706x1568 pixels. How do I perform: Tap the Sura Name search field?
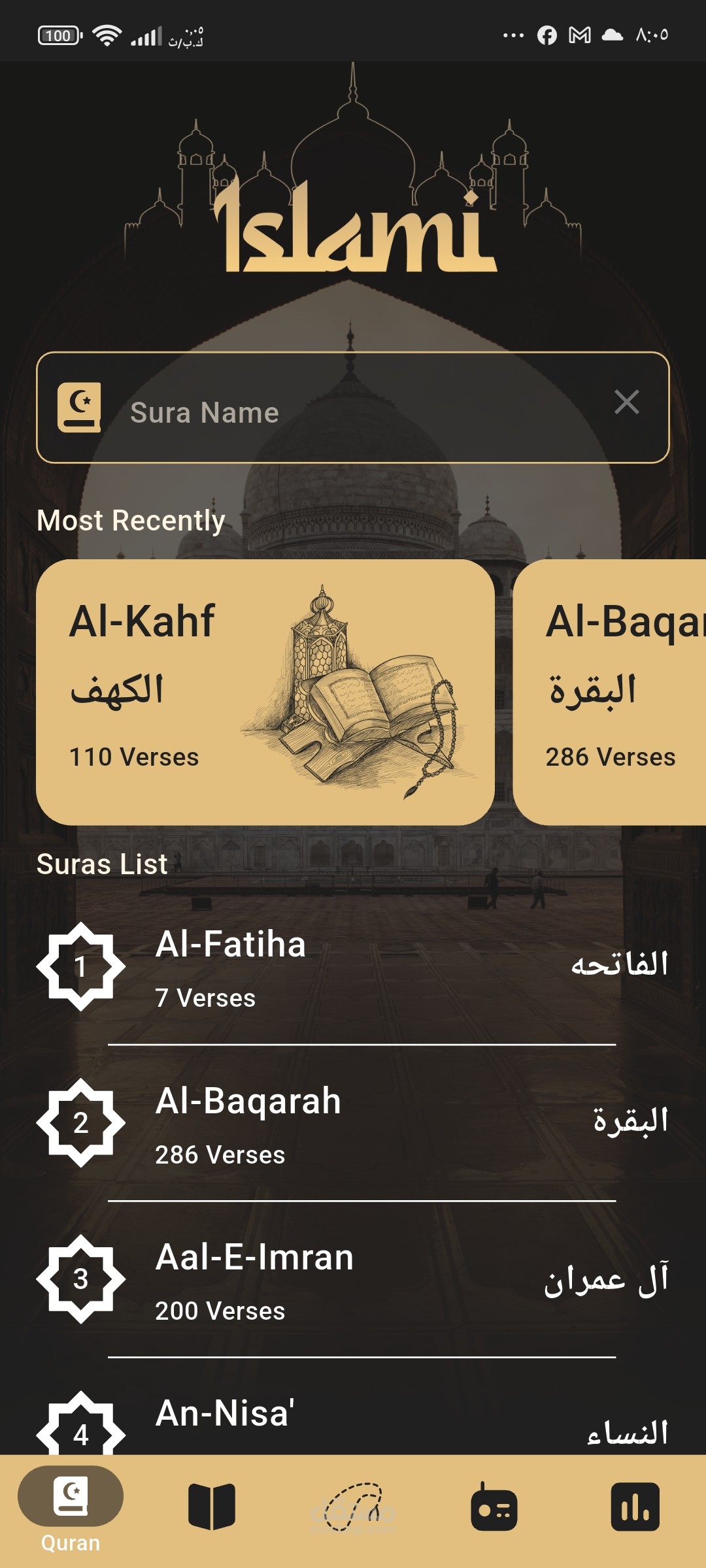pos(353,408)
